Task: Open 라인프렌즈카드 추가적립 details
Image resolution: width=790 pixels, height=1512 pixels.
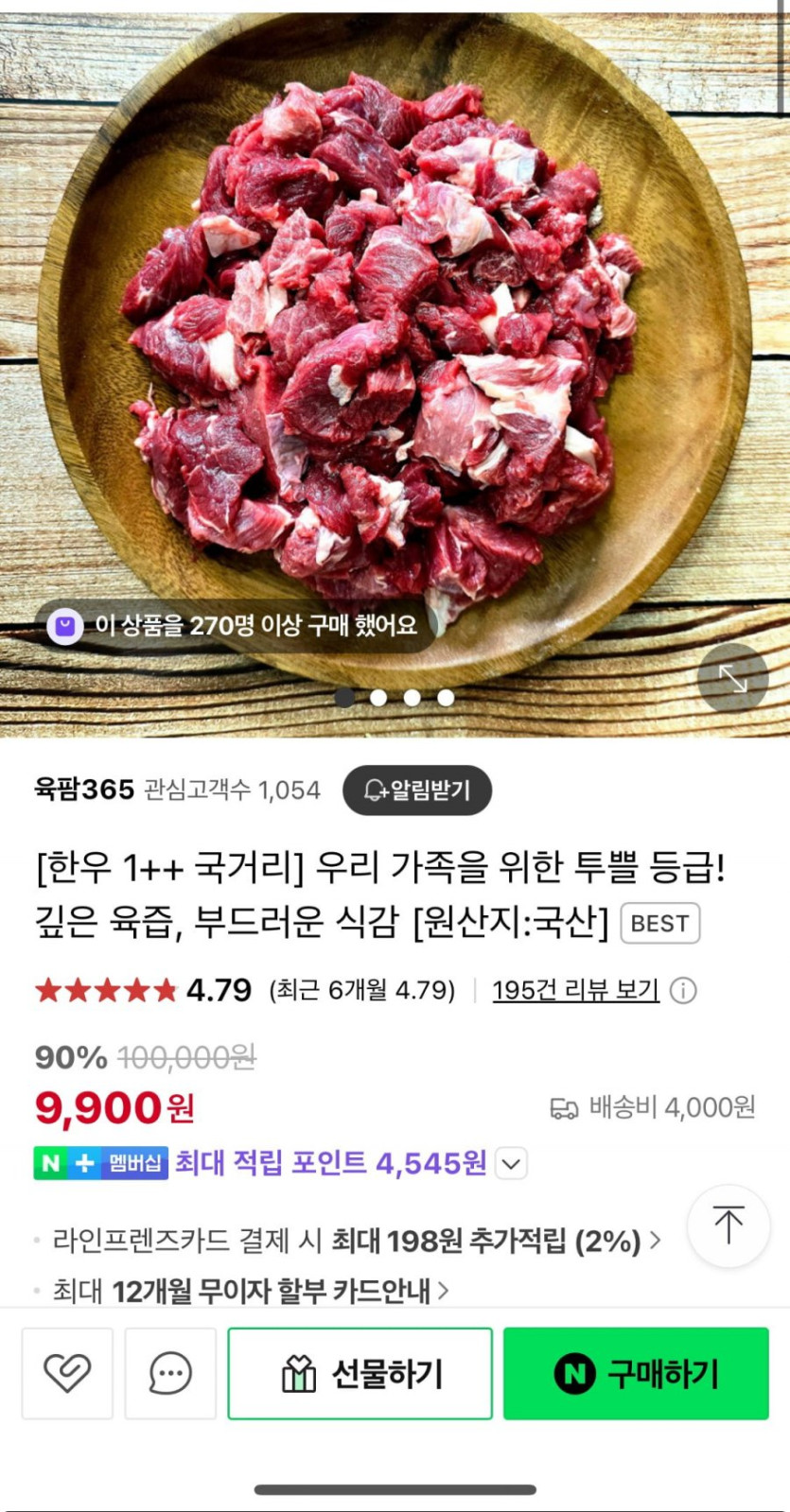Action: [356, 1241]
